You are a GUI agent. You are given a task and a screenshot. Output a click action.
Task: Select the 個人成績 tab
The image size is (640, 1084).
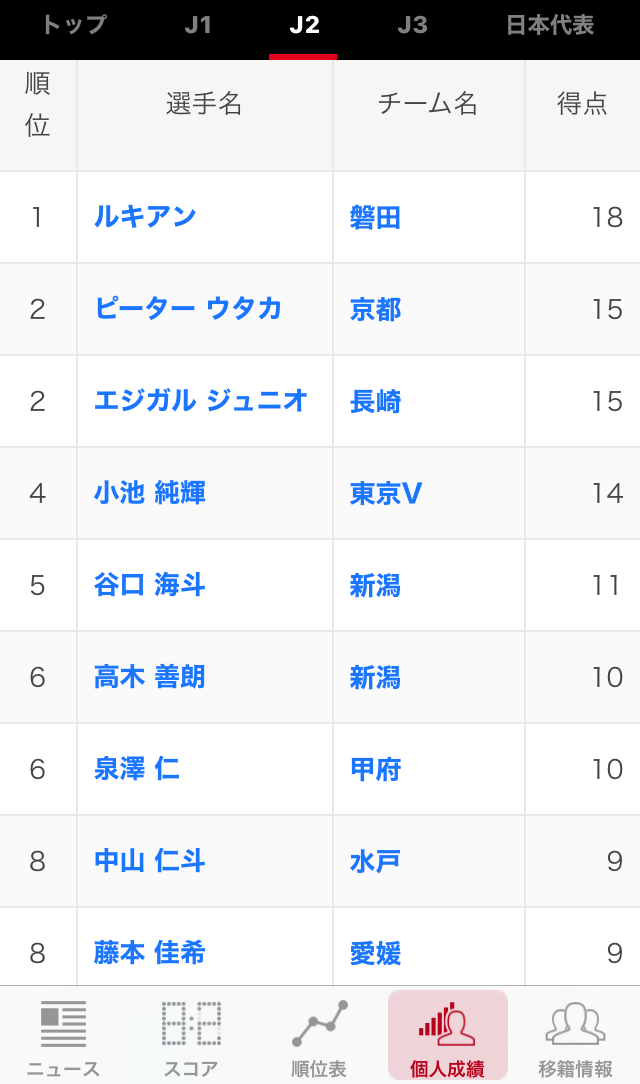(x=447, y=1036)
